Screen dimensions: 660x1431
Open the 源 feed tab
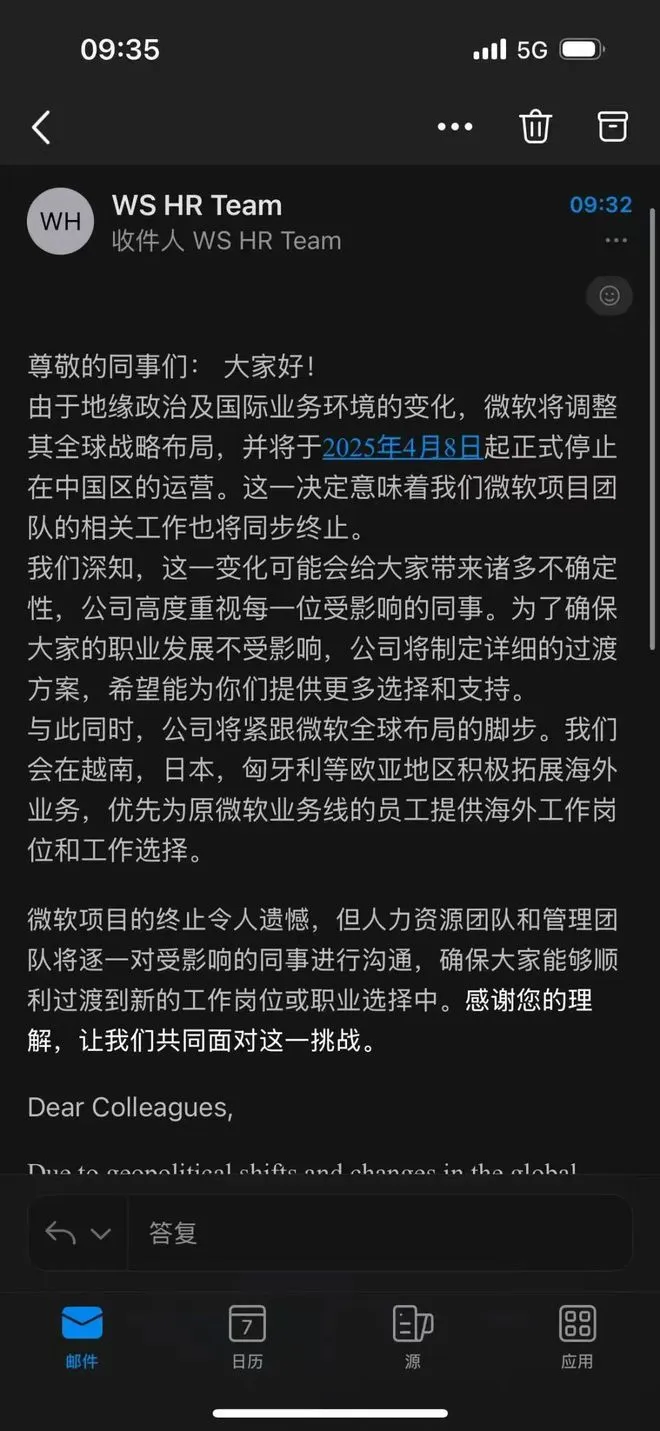click(x=413, y=1336)
